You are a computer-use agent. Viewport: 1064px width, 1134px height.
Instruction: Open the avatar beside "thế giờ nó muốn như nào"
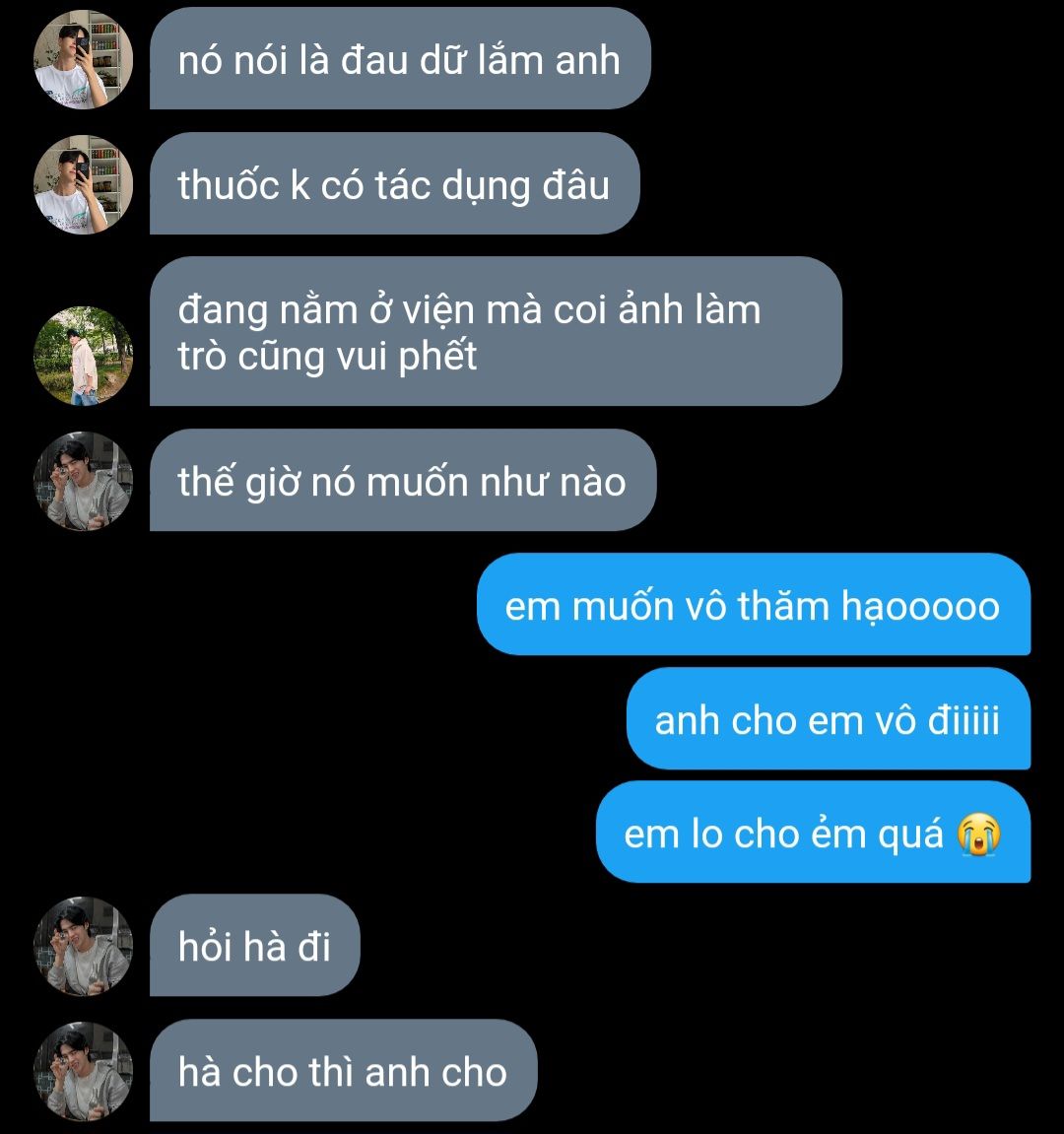(x=83, y=481)
